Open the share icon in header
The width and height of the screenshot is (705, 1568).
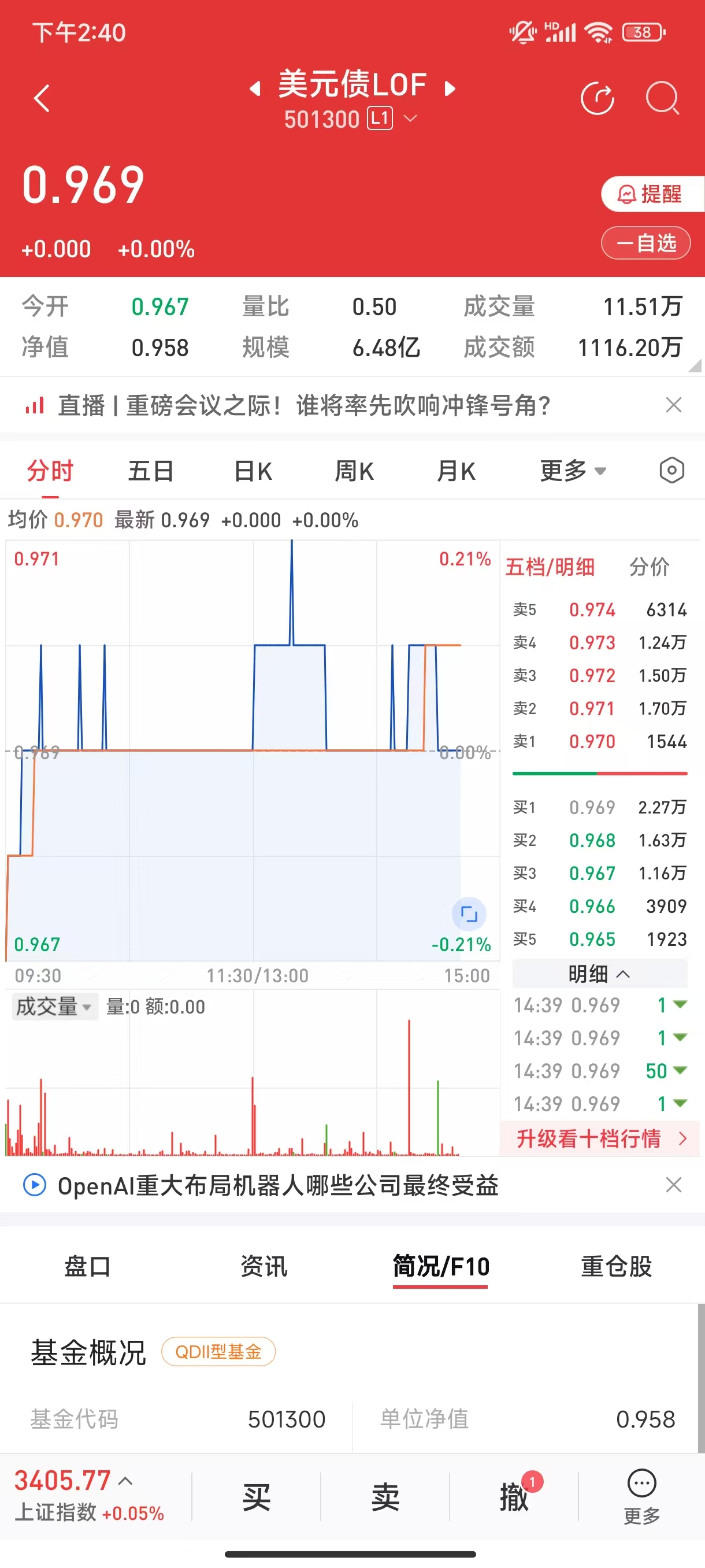[x=598, y=98]
